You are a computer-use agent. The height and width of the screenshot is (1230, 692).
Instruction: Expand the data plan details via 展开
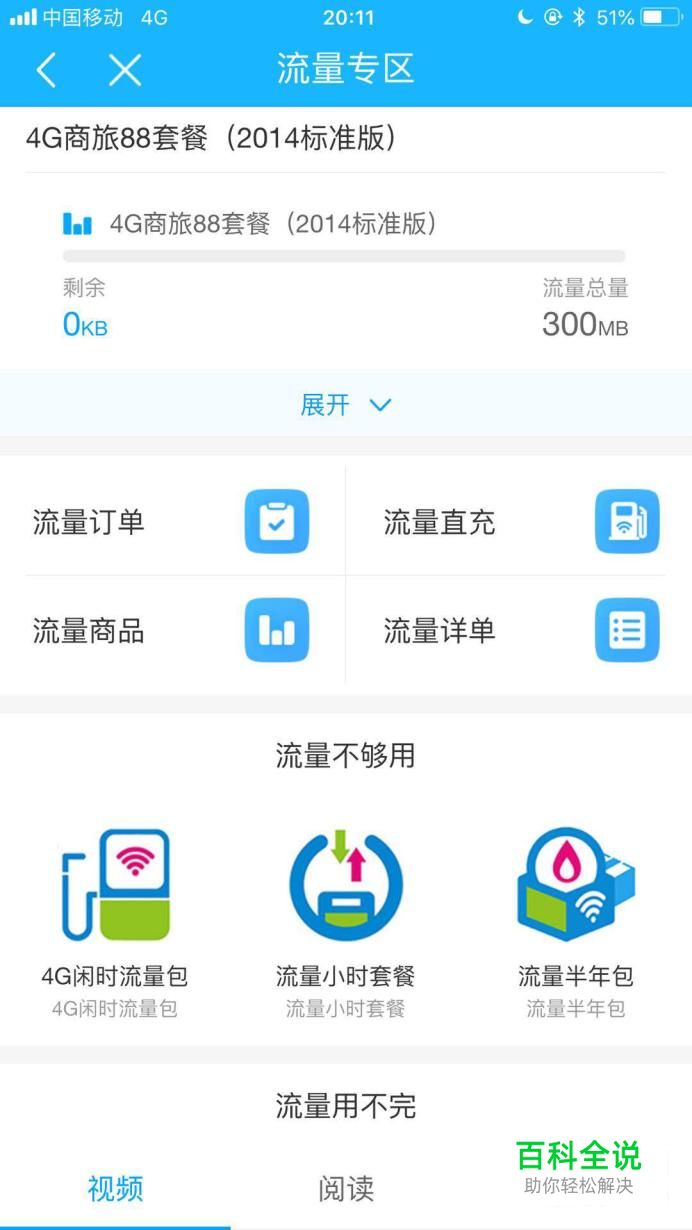click(346, 405)
